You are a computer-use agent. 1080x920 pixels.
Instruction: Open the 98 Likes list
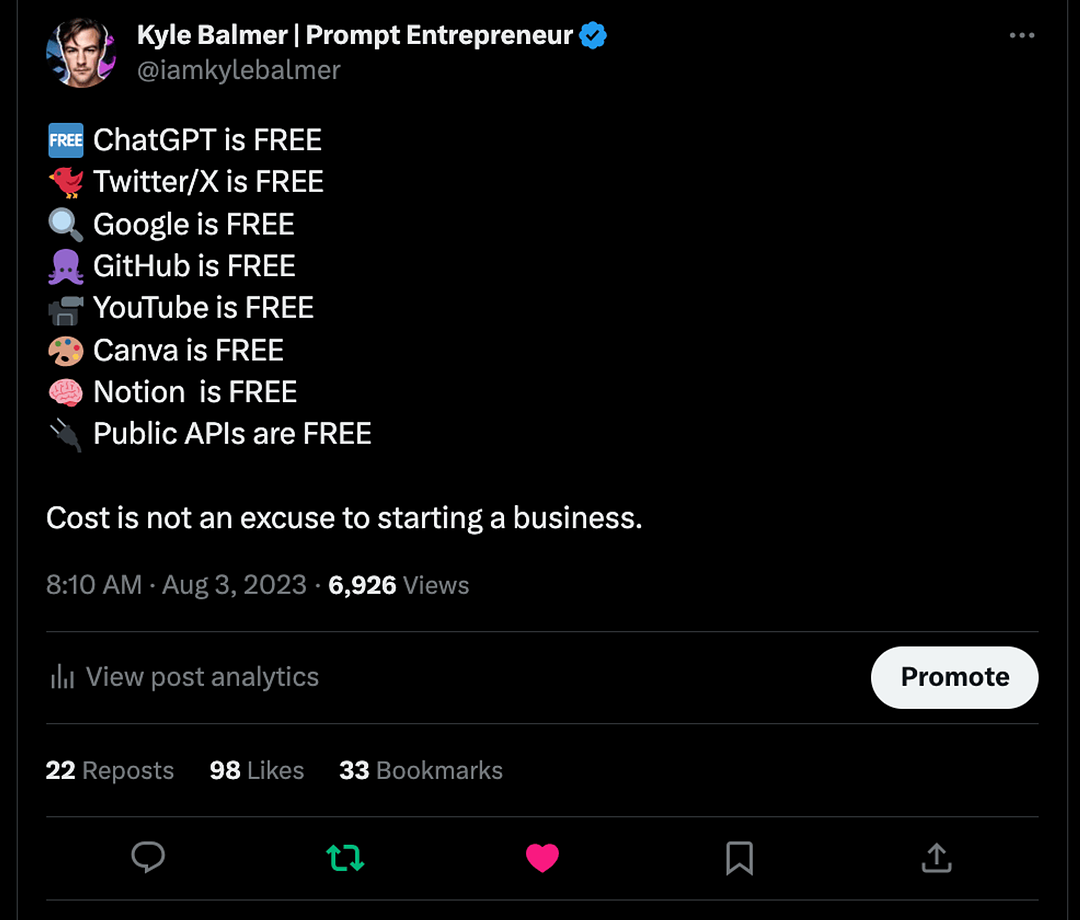point(257,771)
